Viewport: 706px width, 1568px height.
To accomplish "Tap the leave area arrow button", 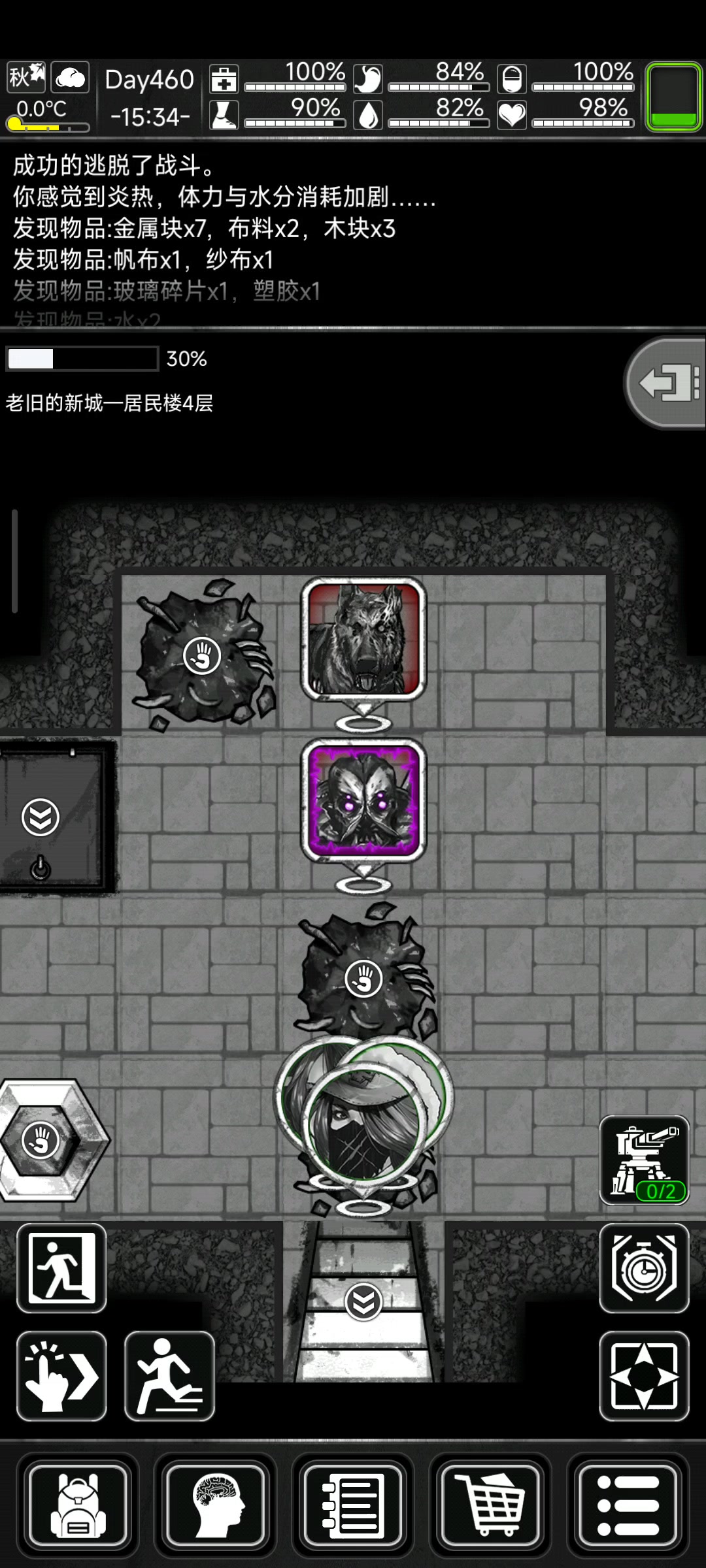I will [x=667, y=383].
